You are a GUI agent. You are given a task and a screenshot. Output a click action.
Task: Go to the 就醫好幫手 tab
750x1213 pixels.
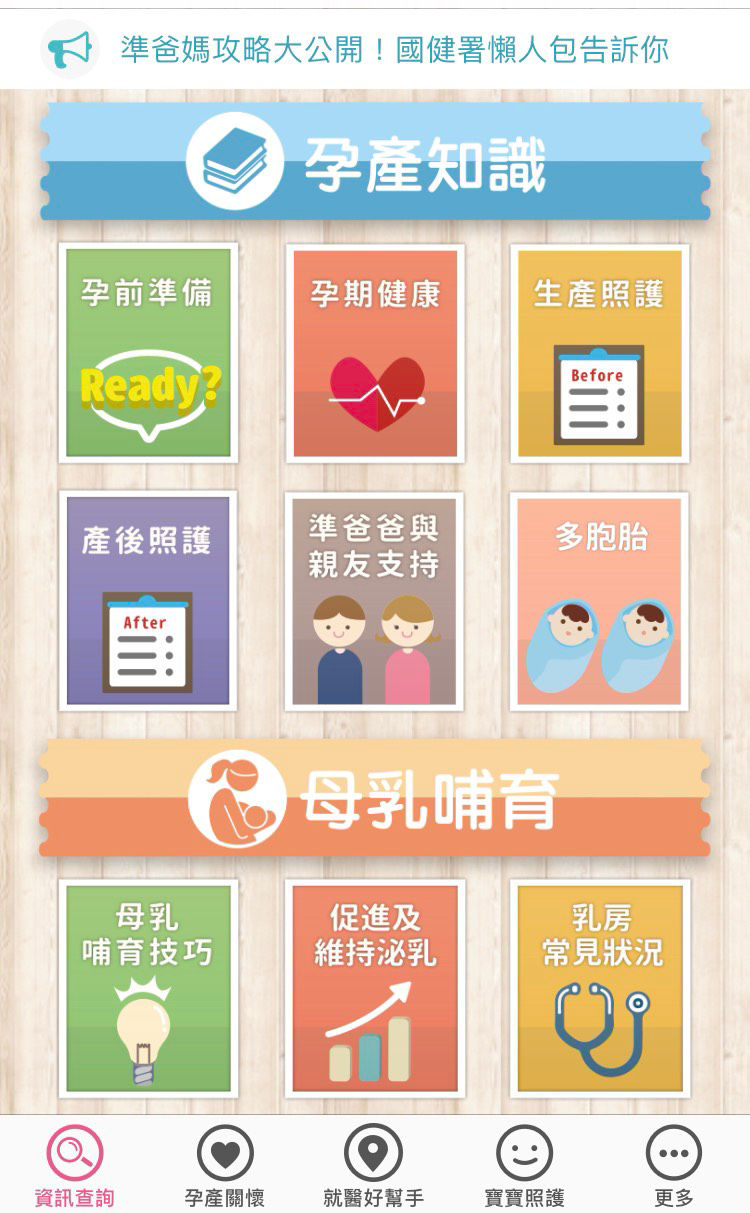[x=374, y=1165]
